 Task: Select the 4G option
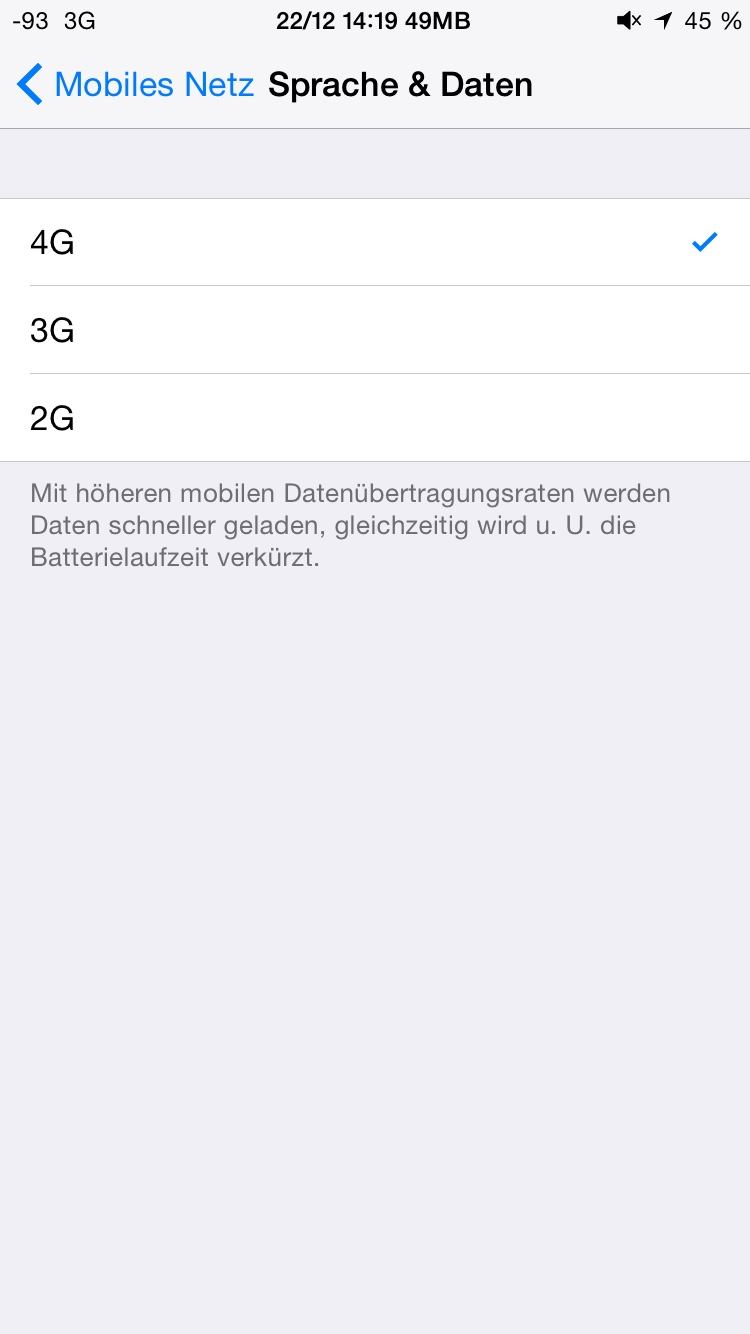[375, 242]
